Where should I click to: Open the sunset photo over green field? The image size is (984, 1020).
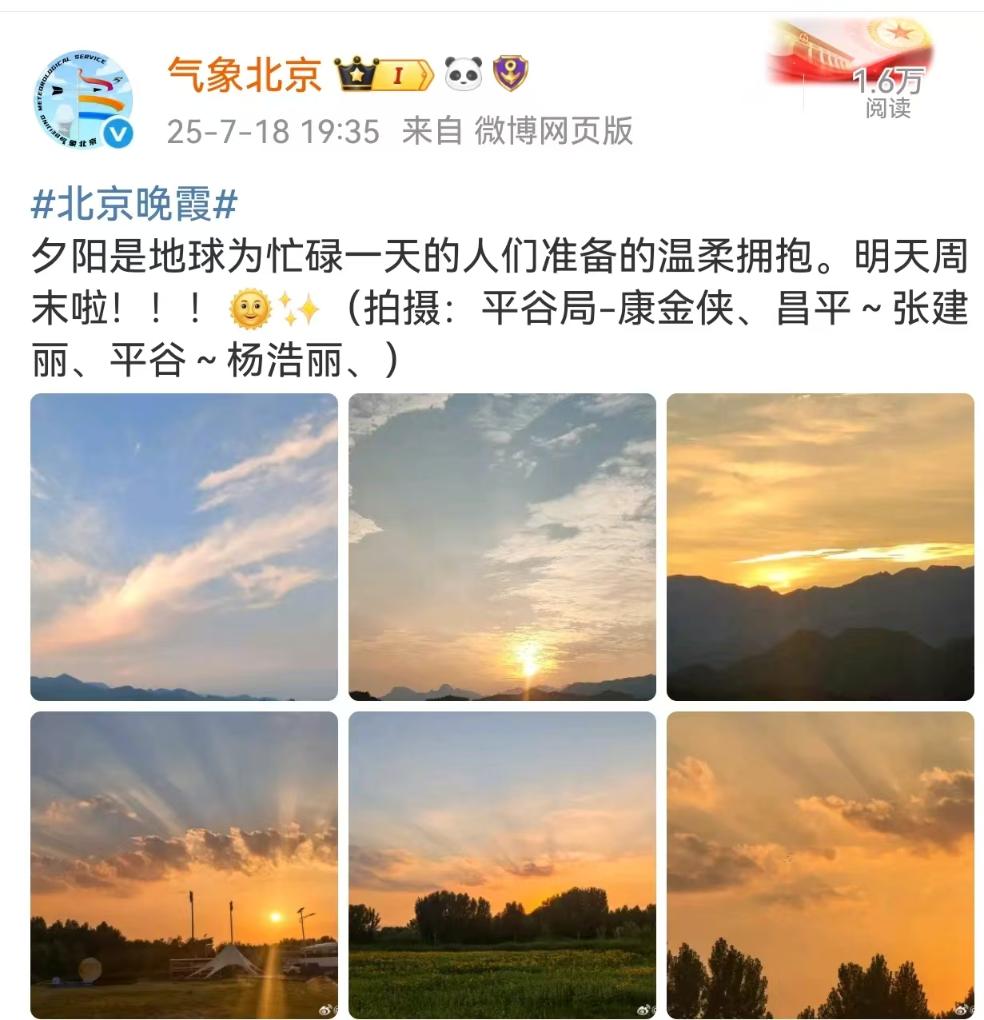pyautogui.click(x=502, y=864)
